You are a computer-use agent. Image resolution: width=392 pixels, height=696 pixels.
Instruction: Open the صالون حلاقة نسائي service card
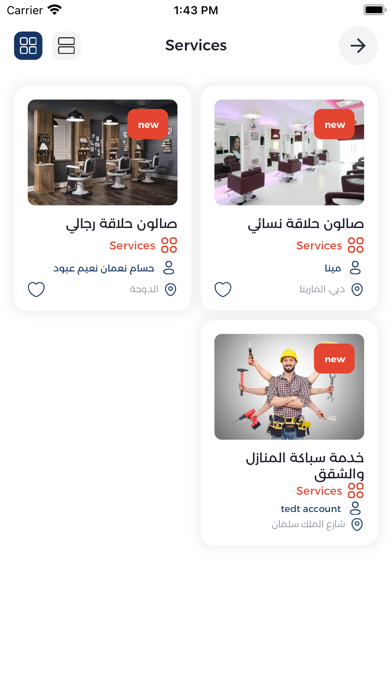pos(289,198)
